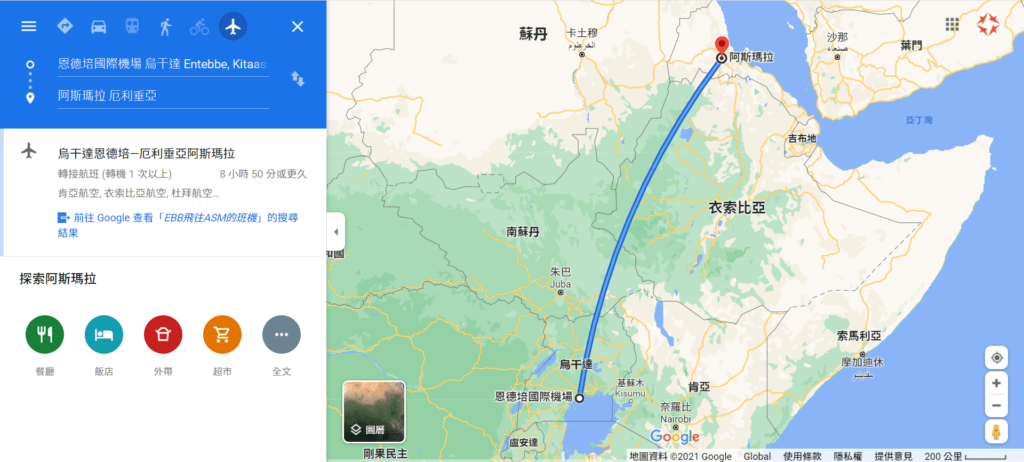Explore 外帶 near 阿斯瑪拉
Screen dimensions: 1024x462
click(x=163, y=335)
